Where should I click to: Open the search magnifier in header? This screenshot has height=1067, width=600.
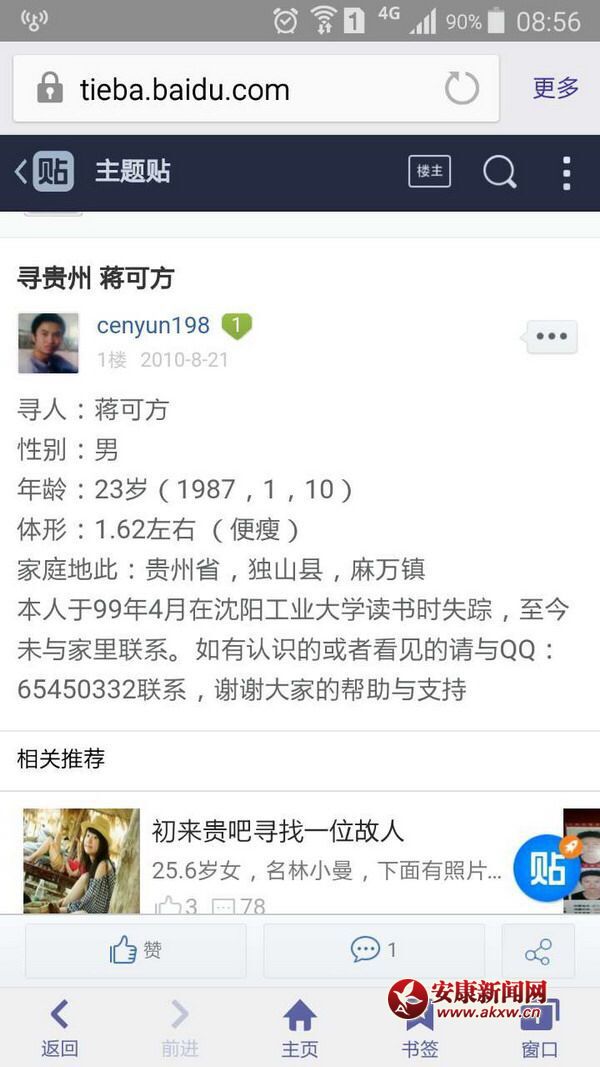[x=499, y=172]
